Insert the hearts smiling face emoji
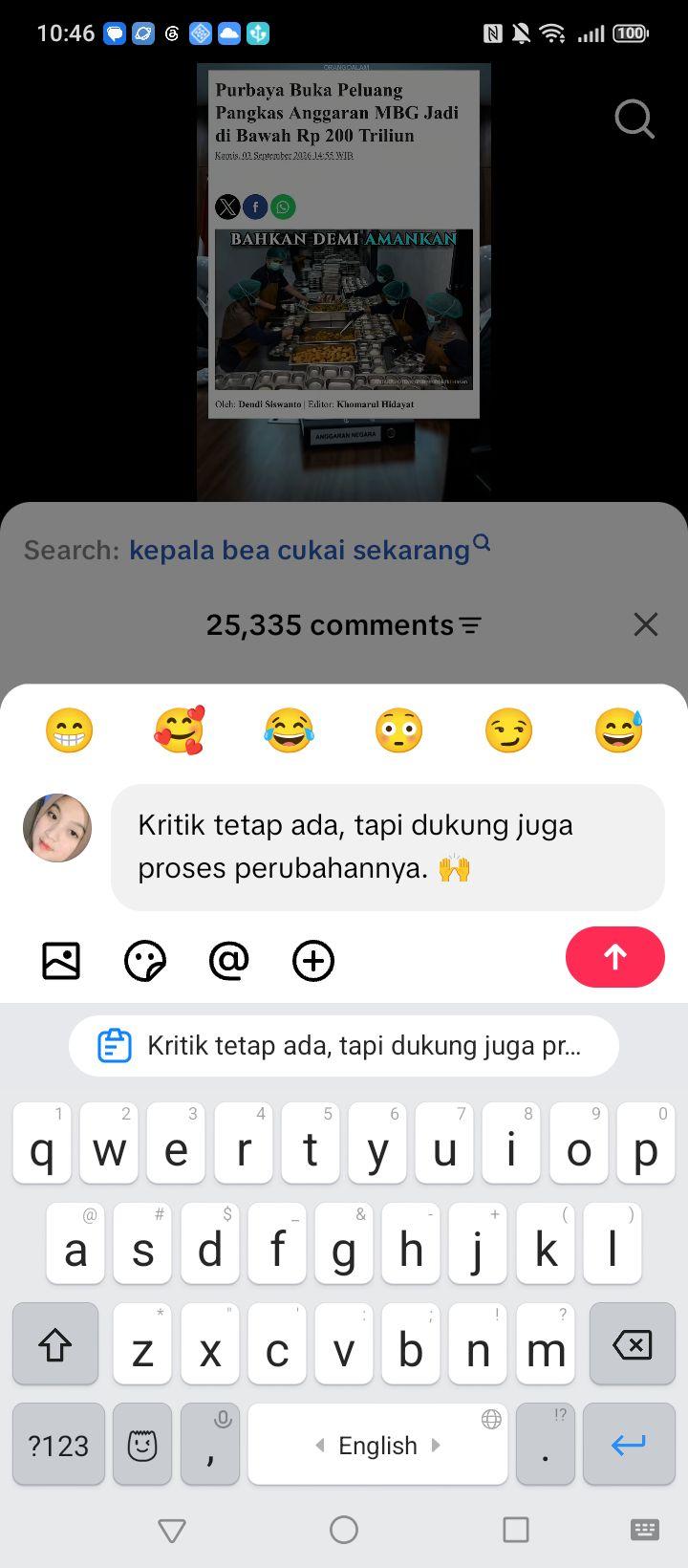Image resolution: width=688 pixels, height=1568 pixels. (180, 730)
